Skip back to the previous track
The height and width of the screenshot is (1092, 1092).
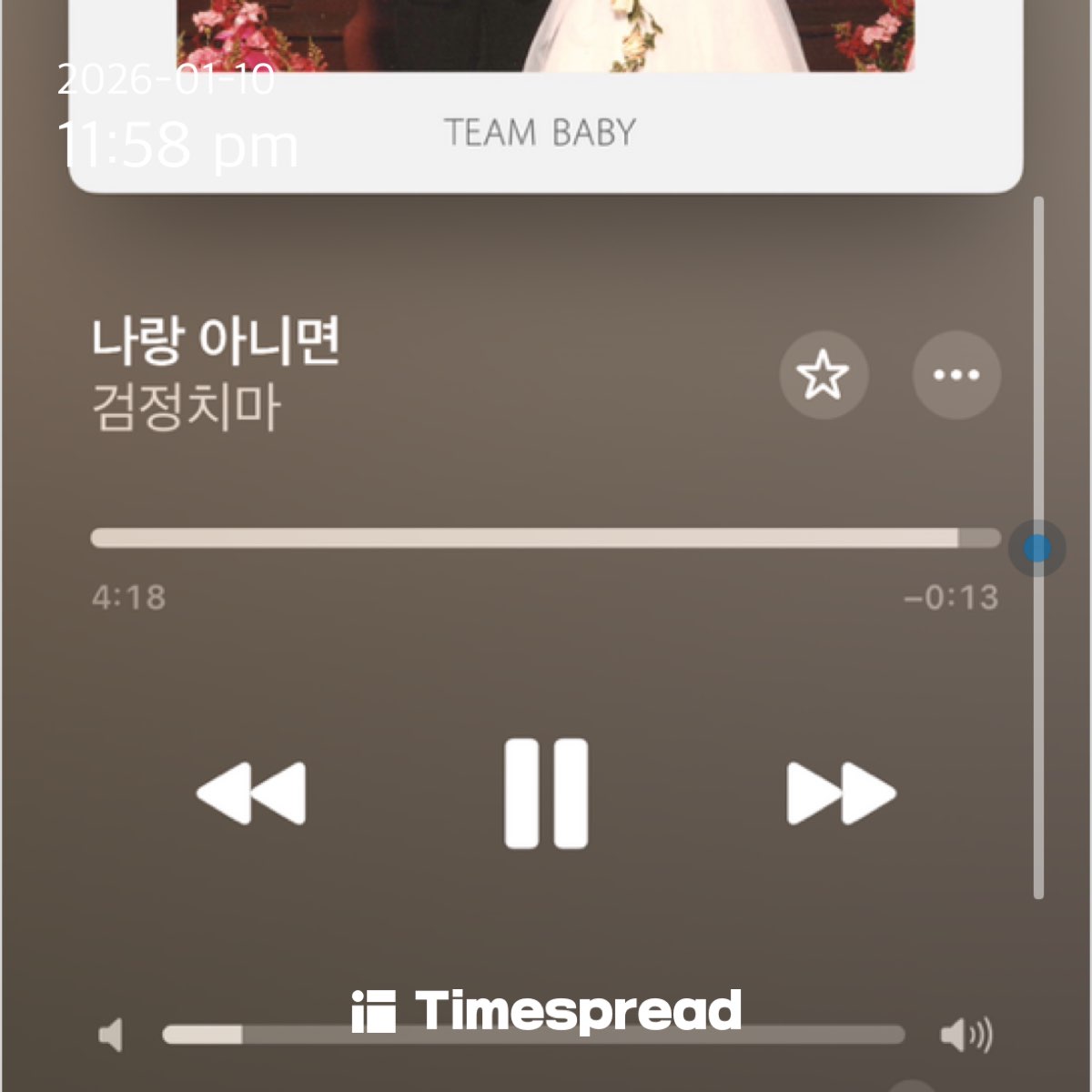(251, 794)
